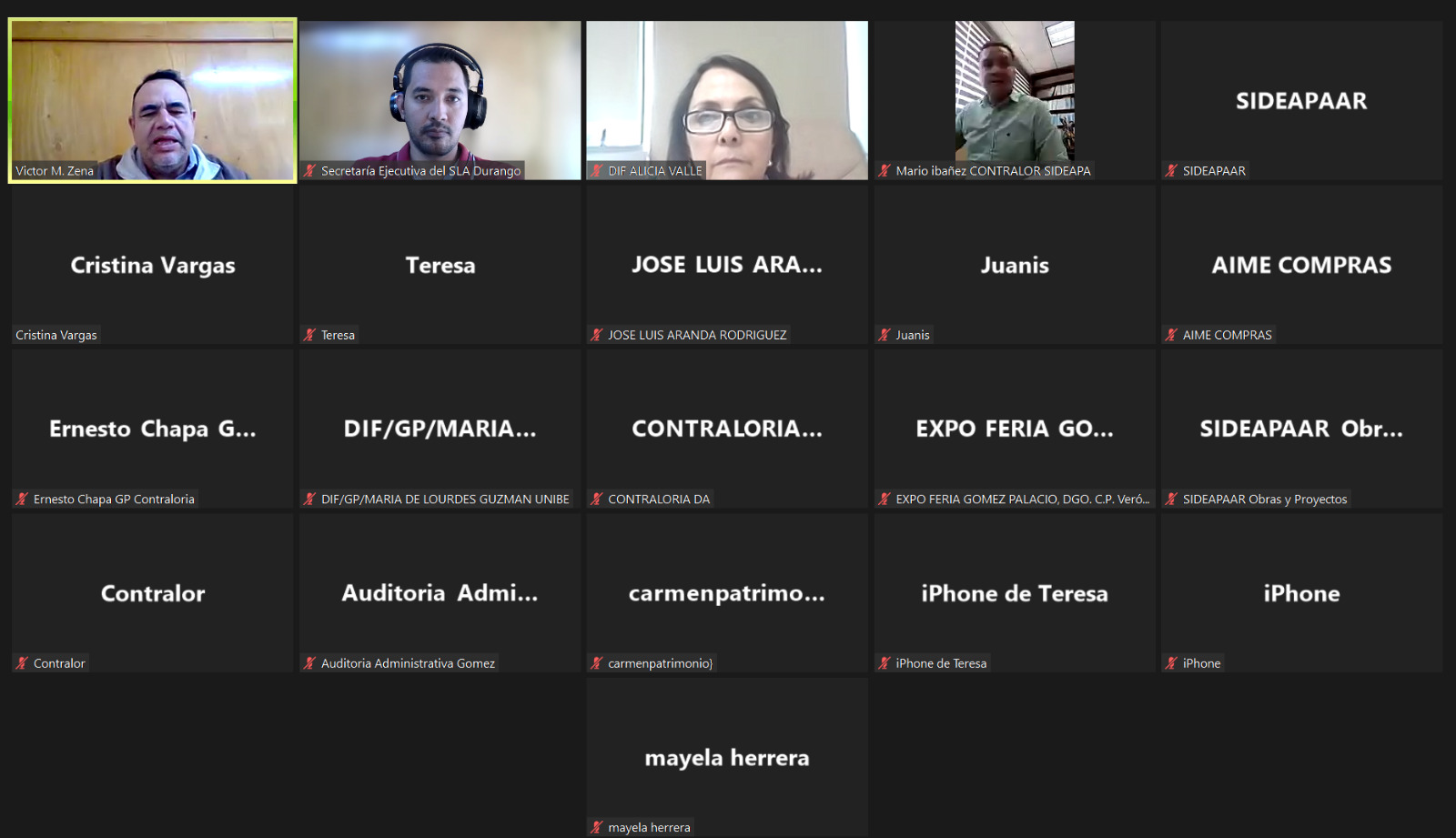Tap the carmenpatrimonio participant tile
The image size is (1456, 838).
[x=726, y=593]
